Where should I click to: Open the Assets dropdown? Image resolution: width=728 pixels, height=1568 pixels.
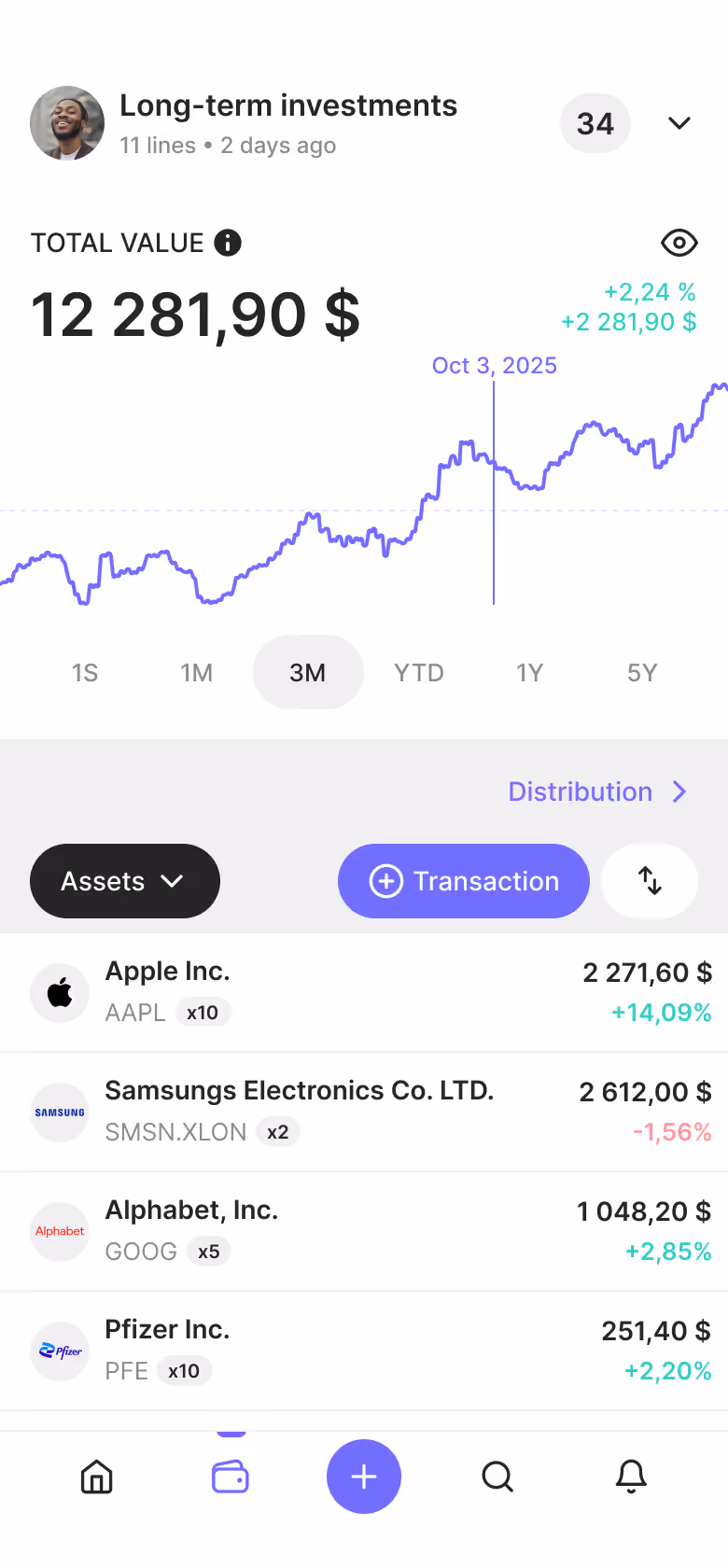pyautogui.click(x=125, y=881)
